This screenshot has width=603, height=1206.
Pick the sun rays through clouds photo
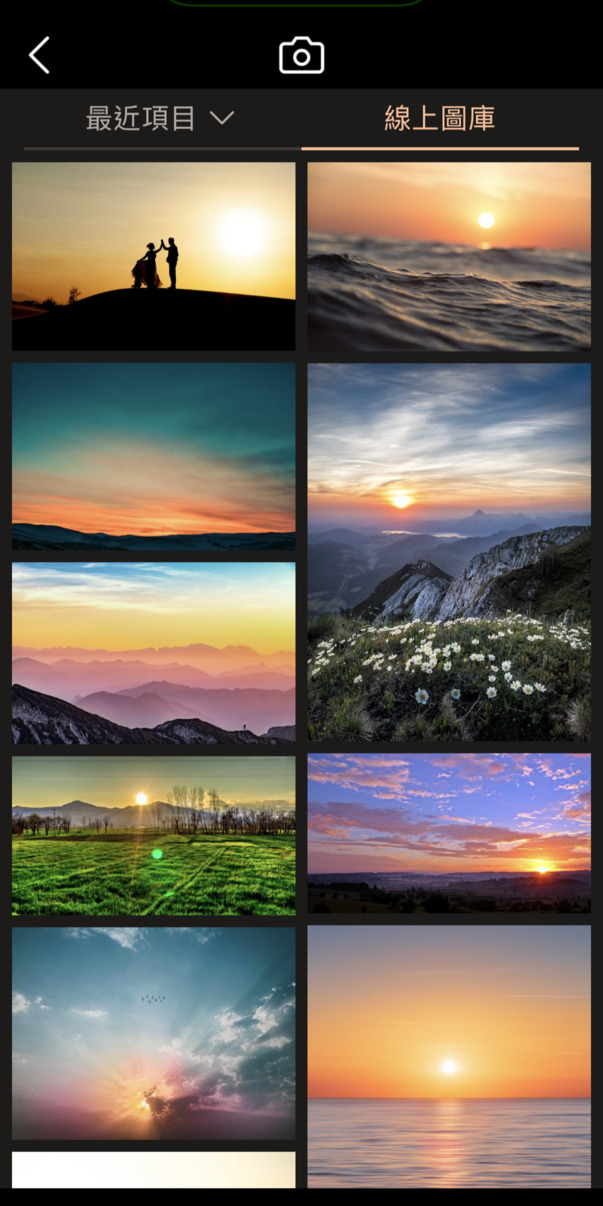click(153, 1033)
